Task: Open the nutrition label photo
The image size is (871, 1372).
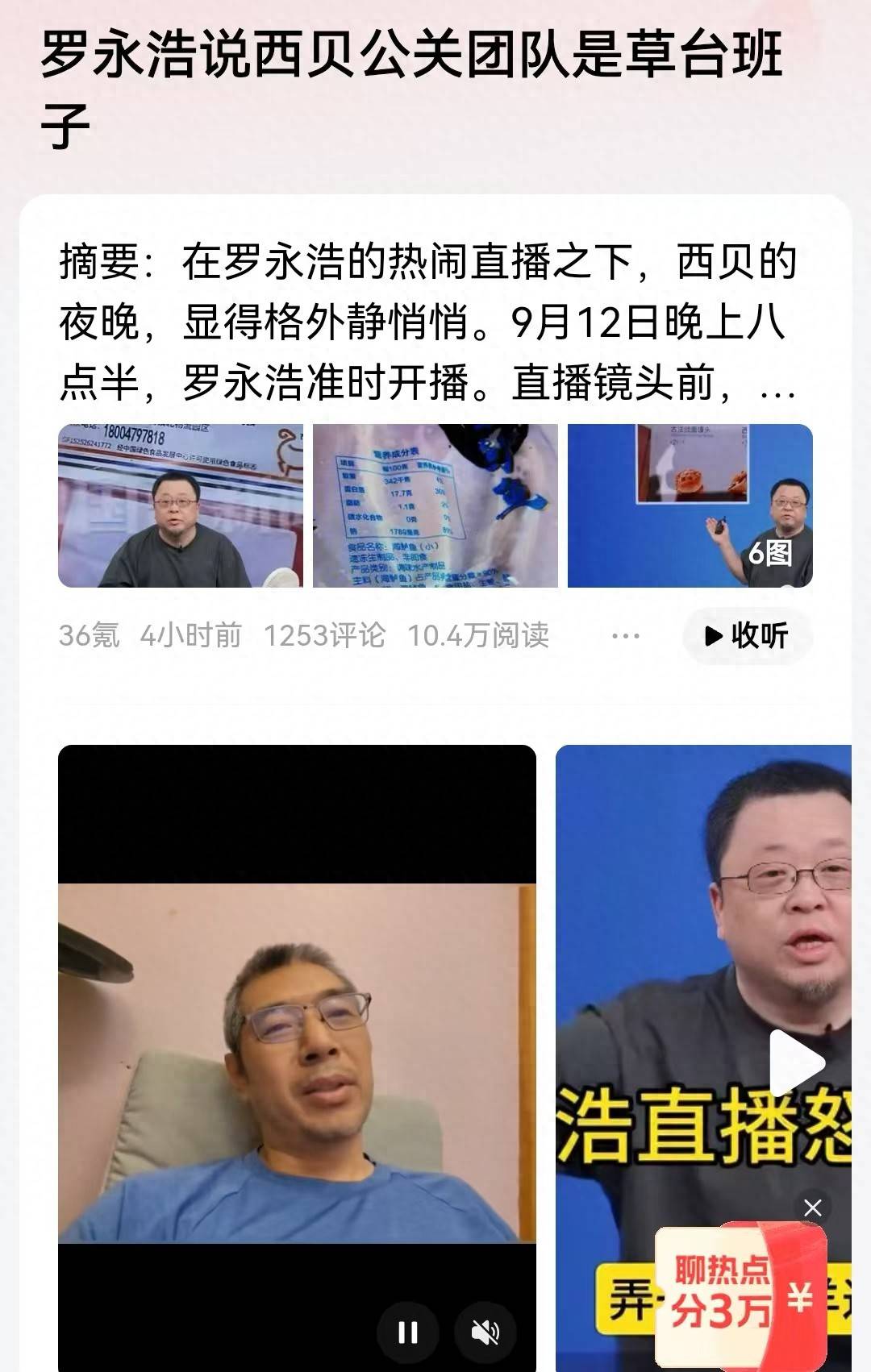Action: [435, 505]
